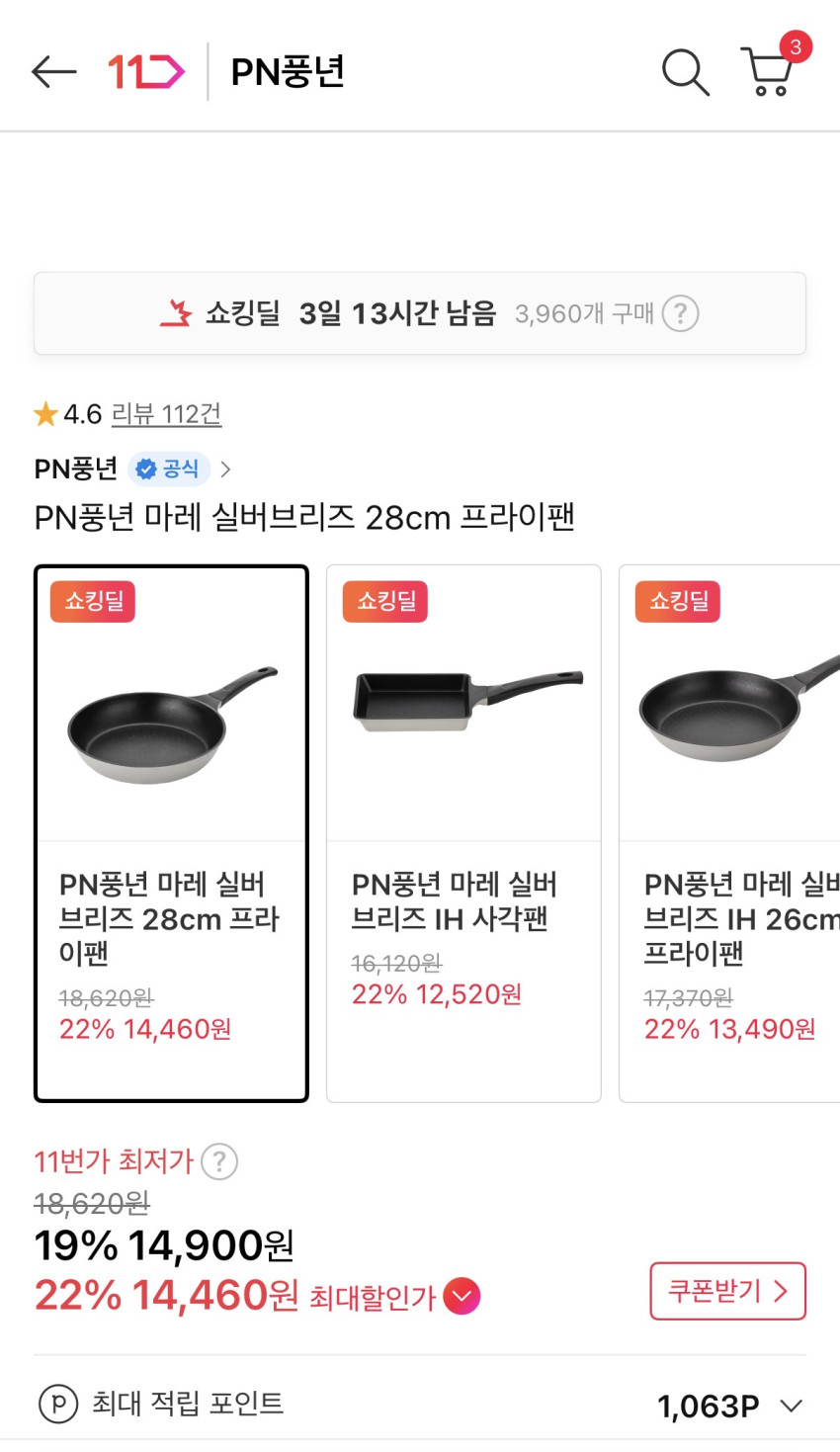Screen dimensions: 840x1452
Task: Select the IH 26cm 프라이팬 option card
Action: [x=731, y=832]
